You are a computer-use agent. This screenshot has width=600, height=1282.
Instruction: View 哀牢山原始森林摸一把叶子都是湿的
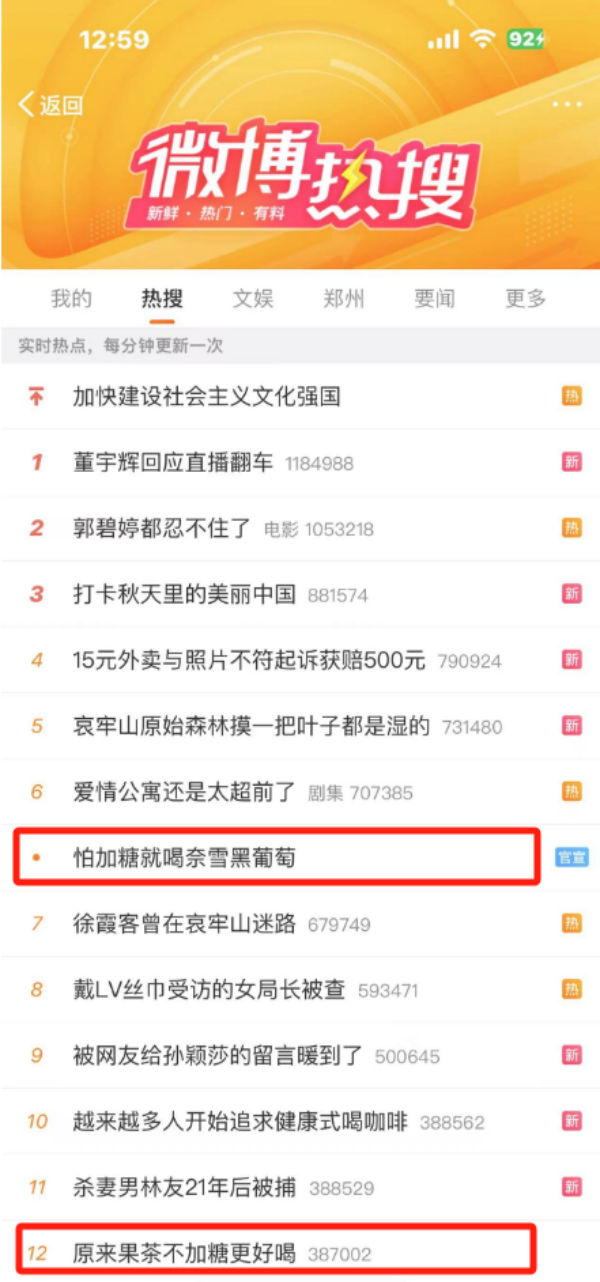[251, 726]
